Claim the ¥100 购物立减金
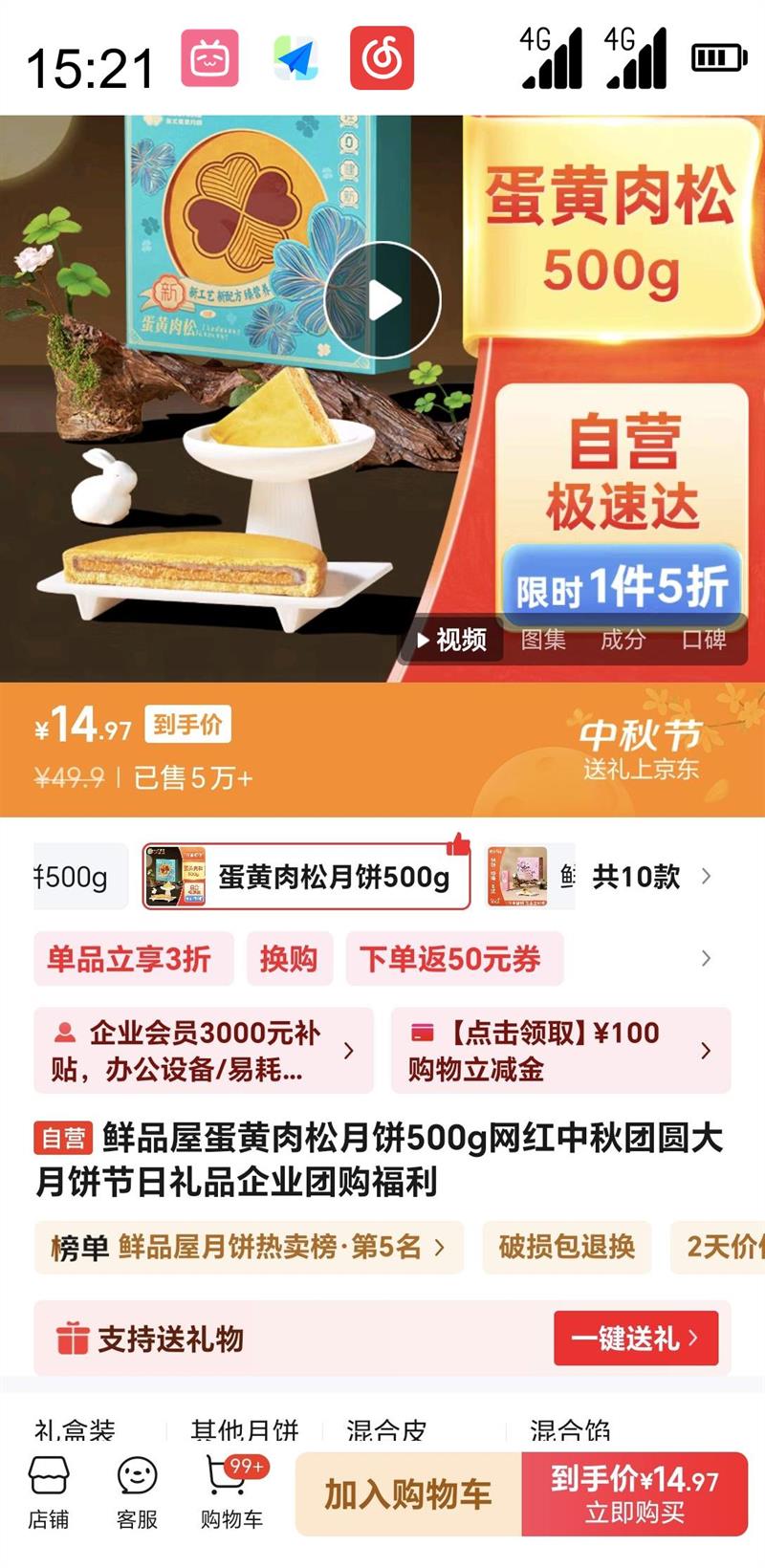The image size is (765, 1568). point(560,1051)
